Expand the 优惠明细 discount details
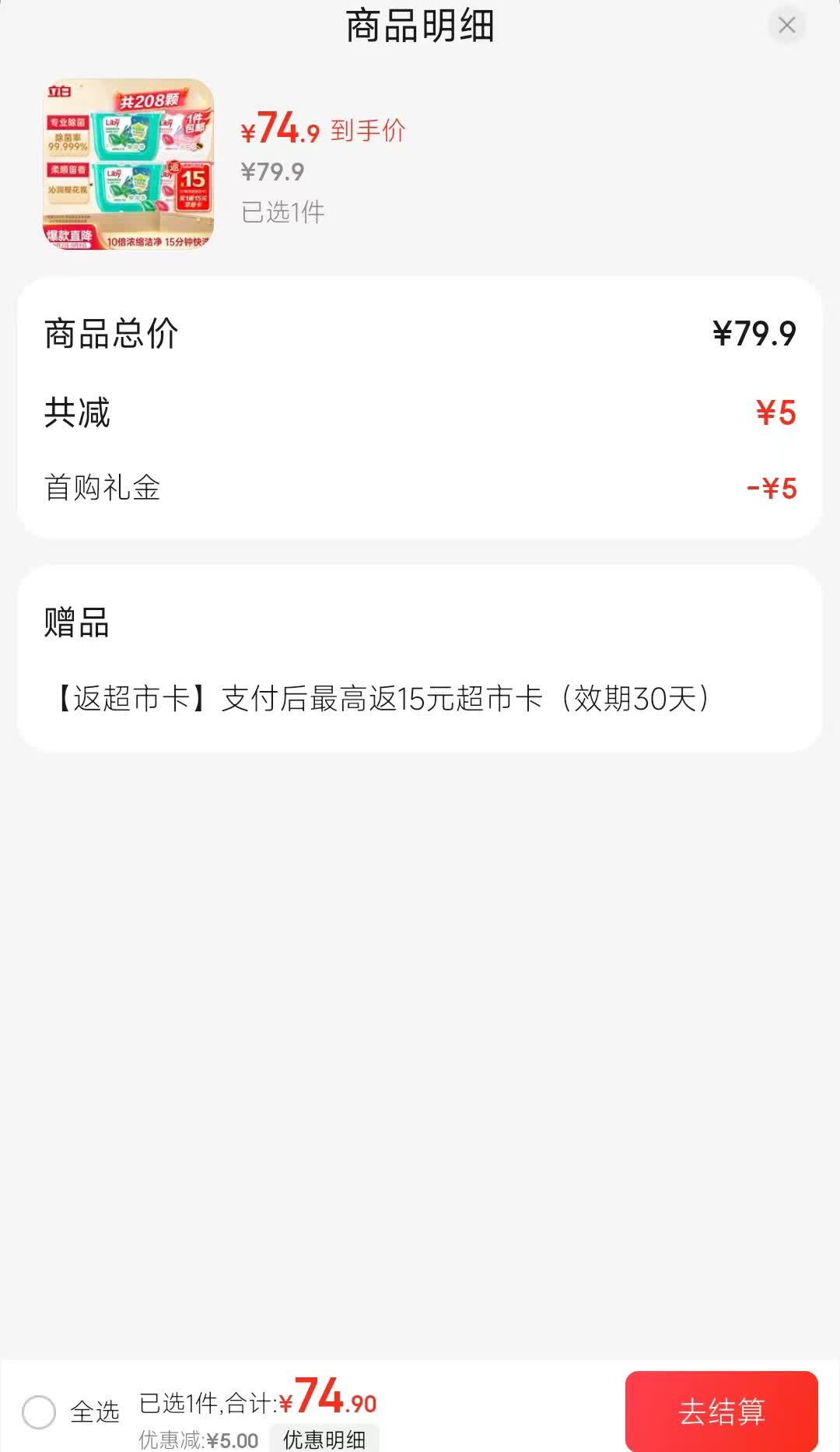Viewport: 840px width, 1452px height. [324, 1440]
